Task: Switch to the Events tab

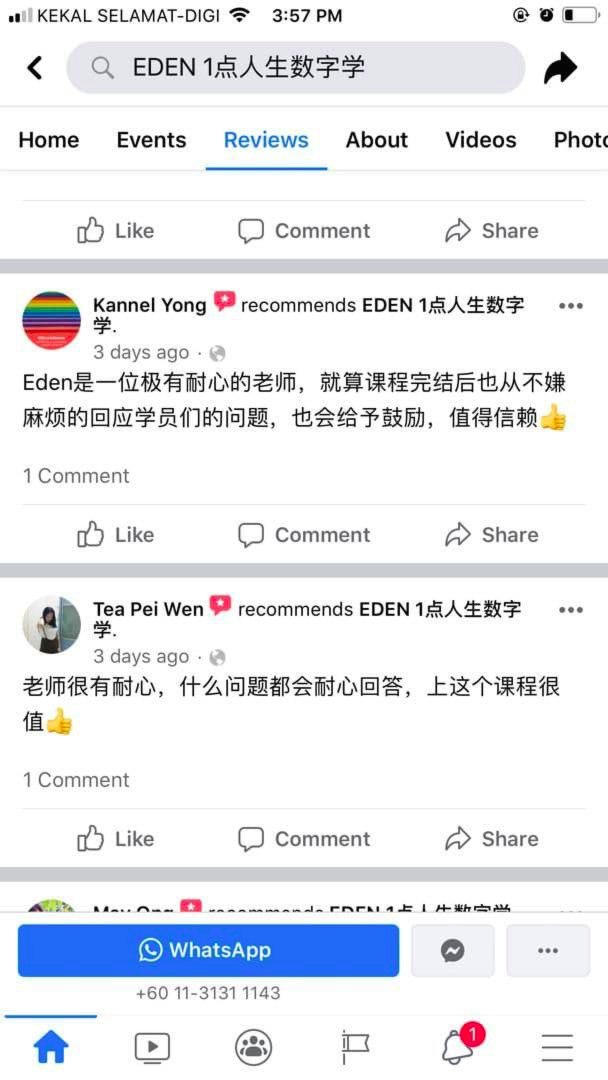Action: tap(151, 140)
